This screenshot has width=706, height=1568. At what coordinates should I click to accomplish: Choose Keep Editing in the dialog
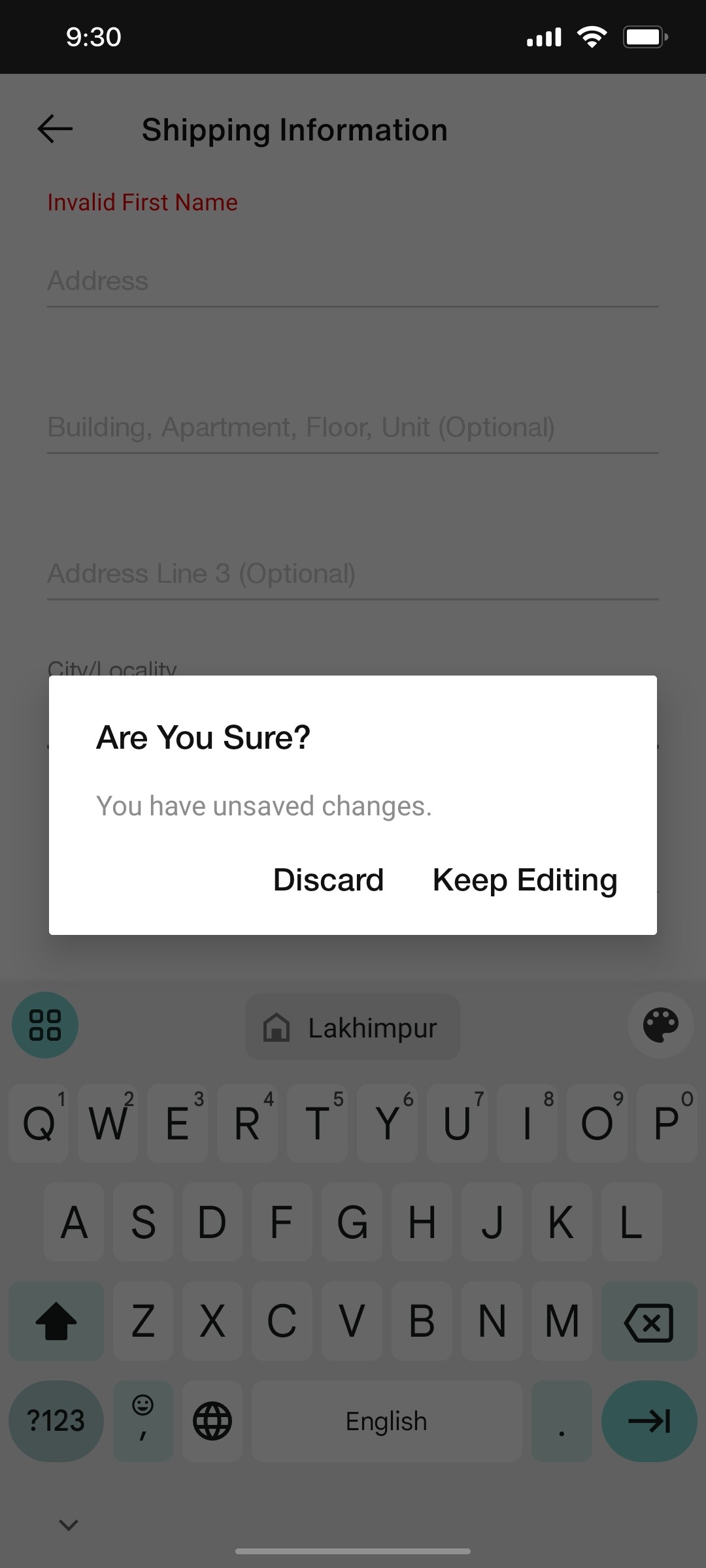click(x=524, y=879)
